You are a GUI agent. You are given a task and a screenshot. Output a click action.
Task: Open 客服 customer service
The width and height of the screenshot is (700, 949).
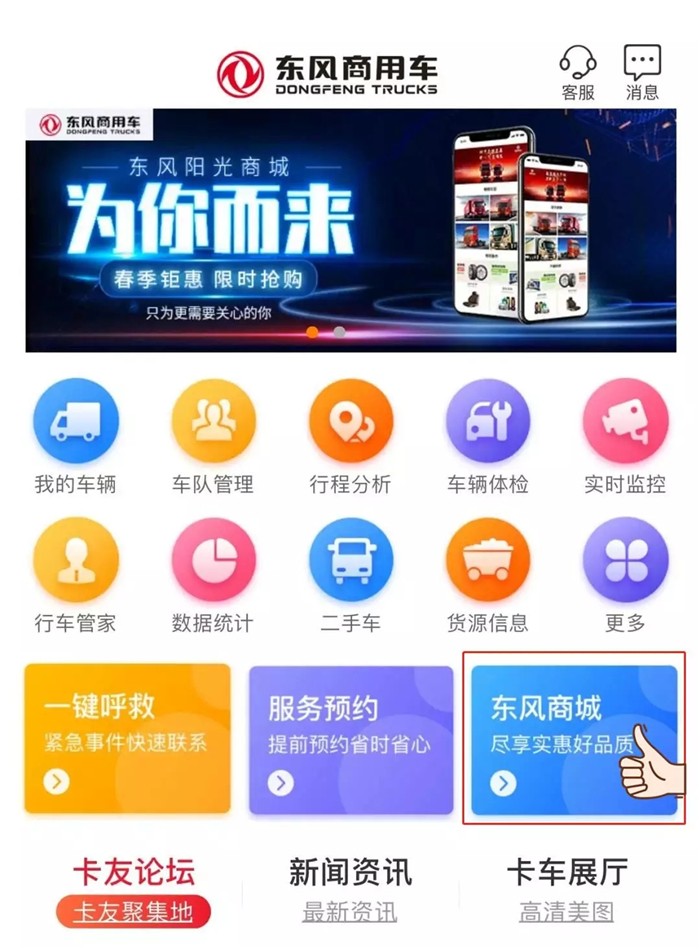(578, 71)
